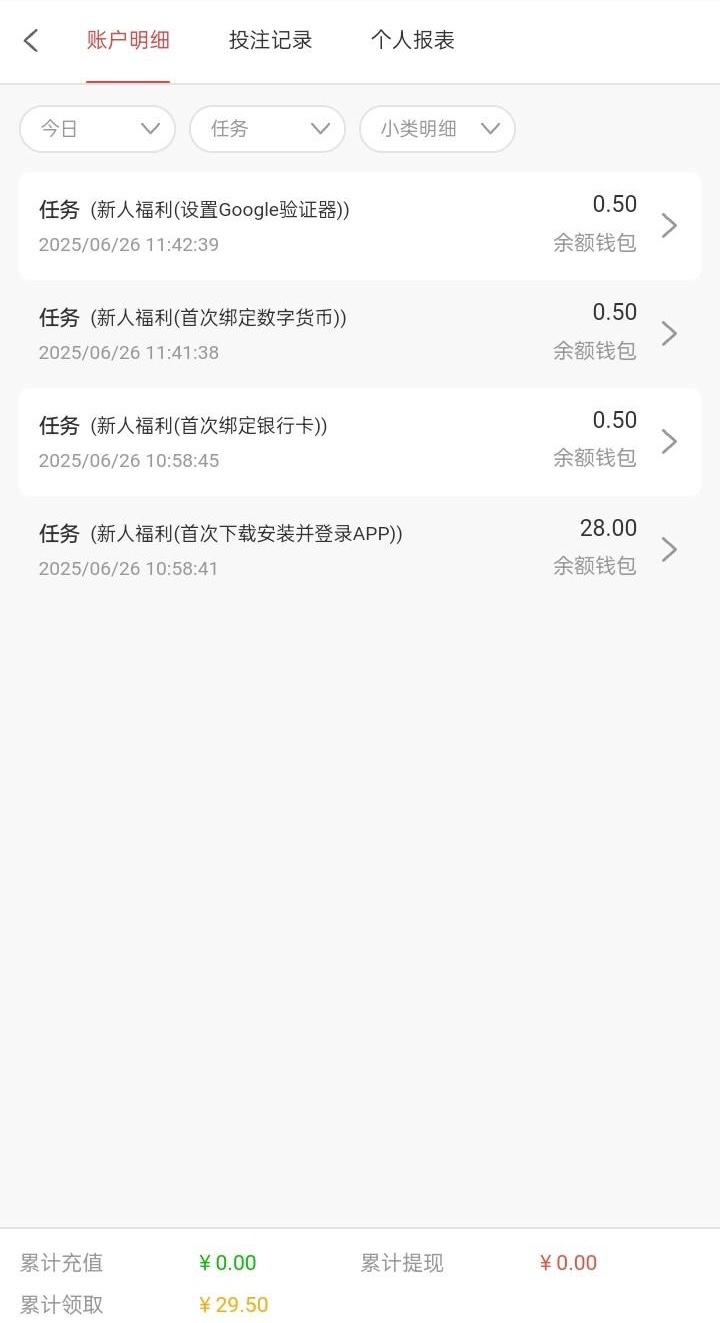Select the 账户明细 tab
The width and height of the screenshot is (720, 1323).
click(x=128, y=41)
